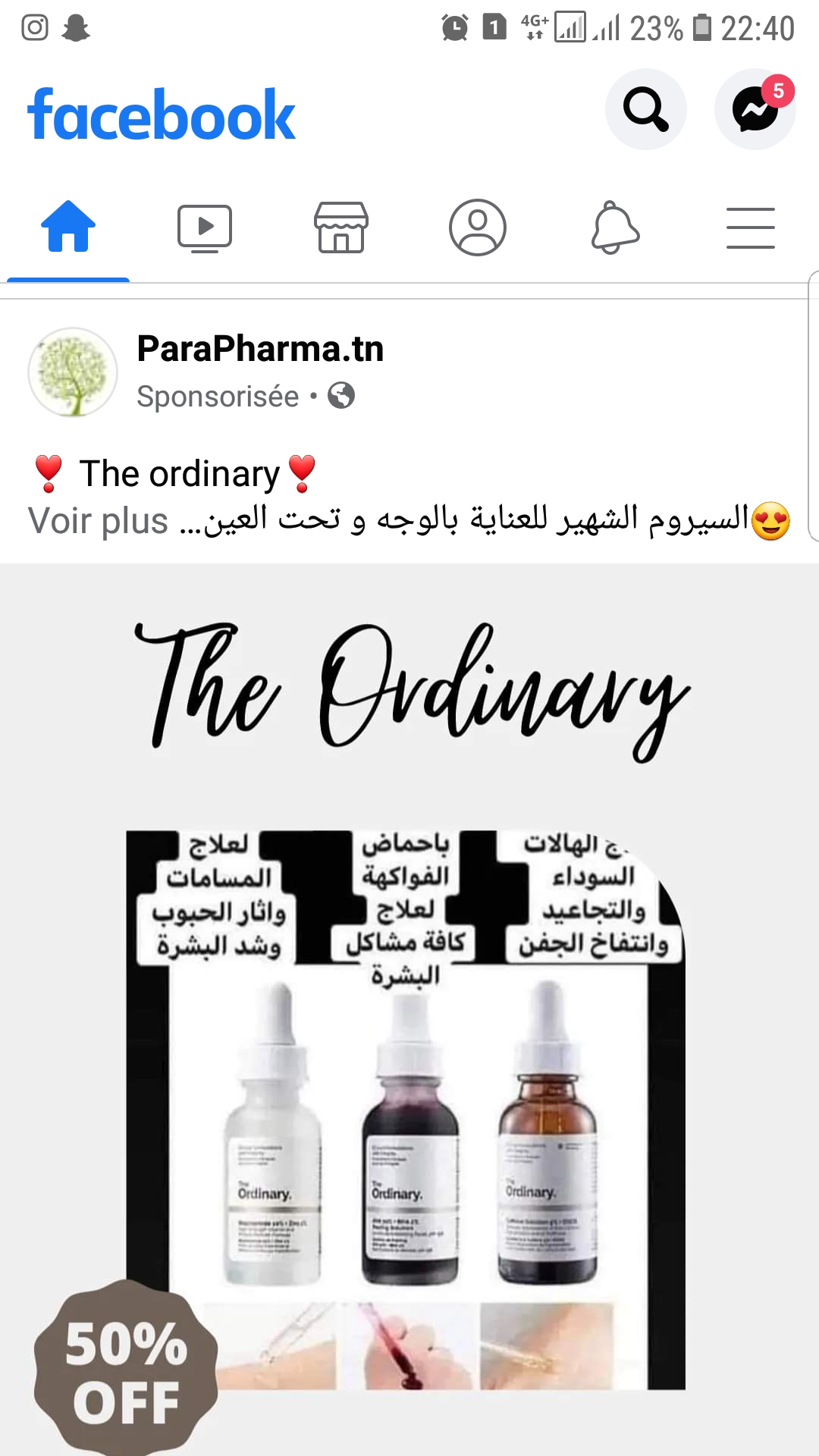
Task: Tap the ParaPharma.tn profile picture
Action: [x=73, y=372]
